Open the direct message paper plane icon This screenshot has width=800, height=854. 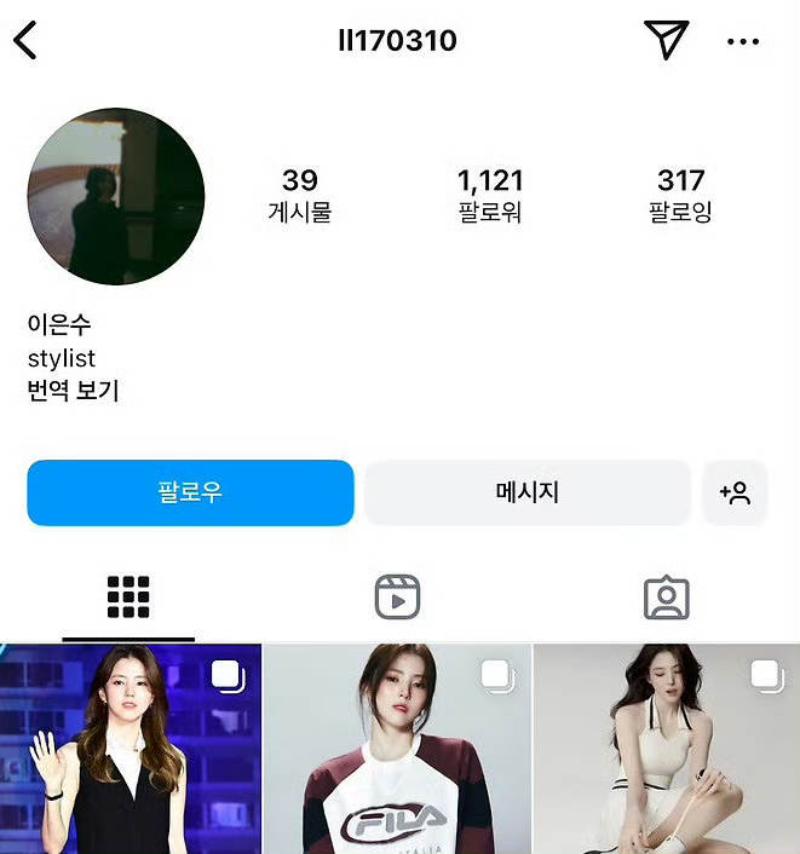pos(666,40)
